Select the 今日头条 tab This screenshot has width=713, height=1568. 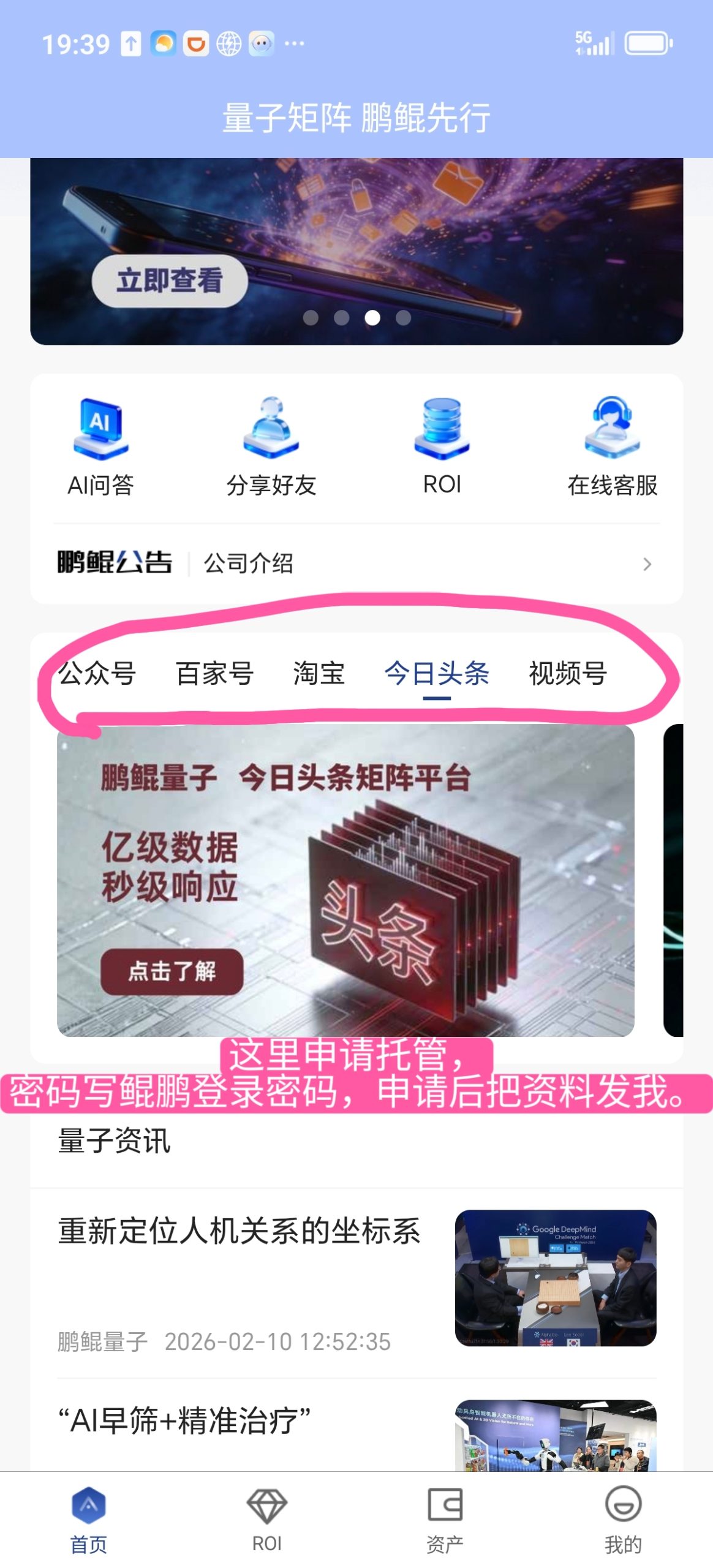click(436, 674)
